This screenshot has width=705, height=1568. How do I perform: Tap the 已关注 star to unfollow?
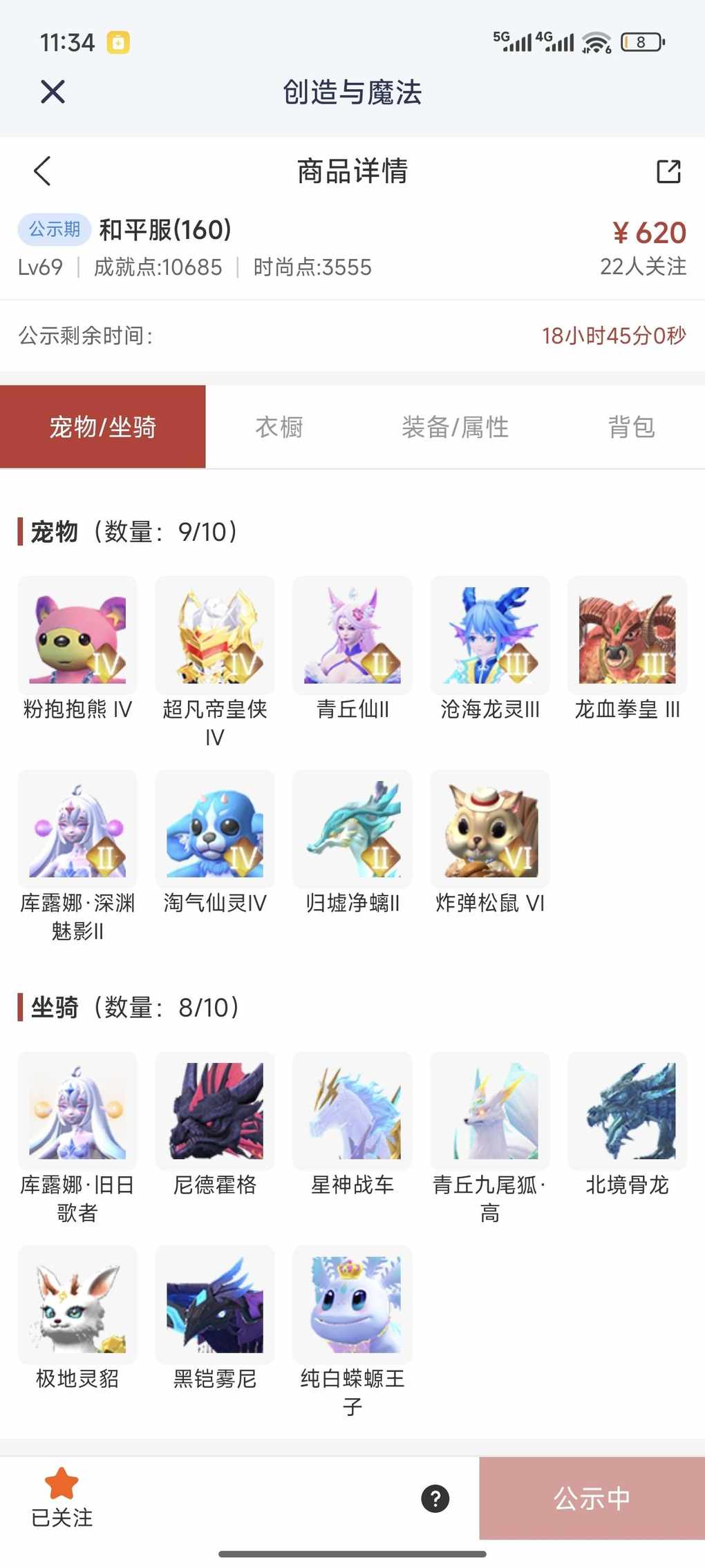click(62, 1496)
